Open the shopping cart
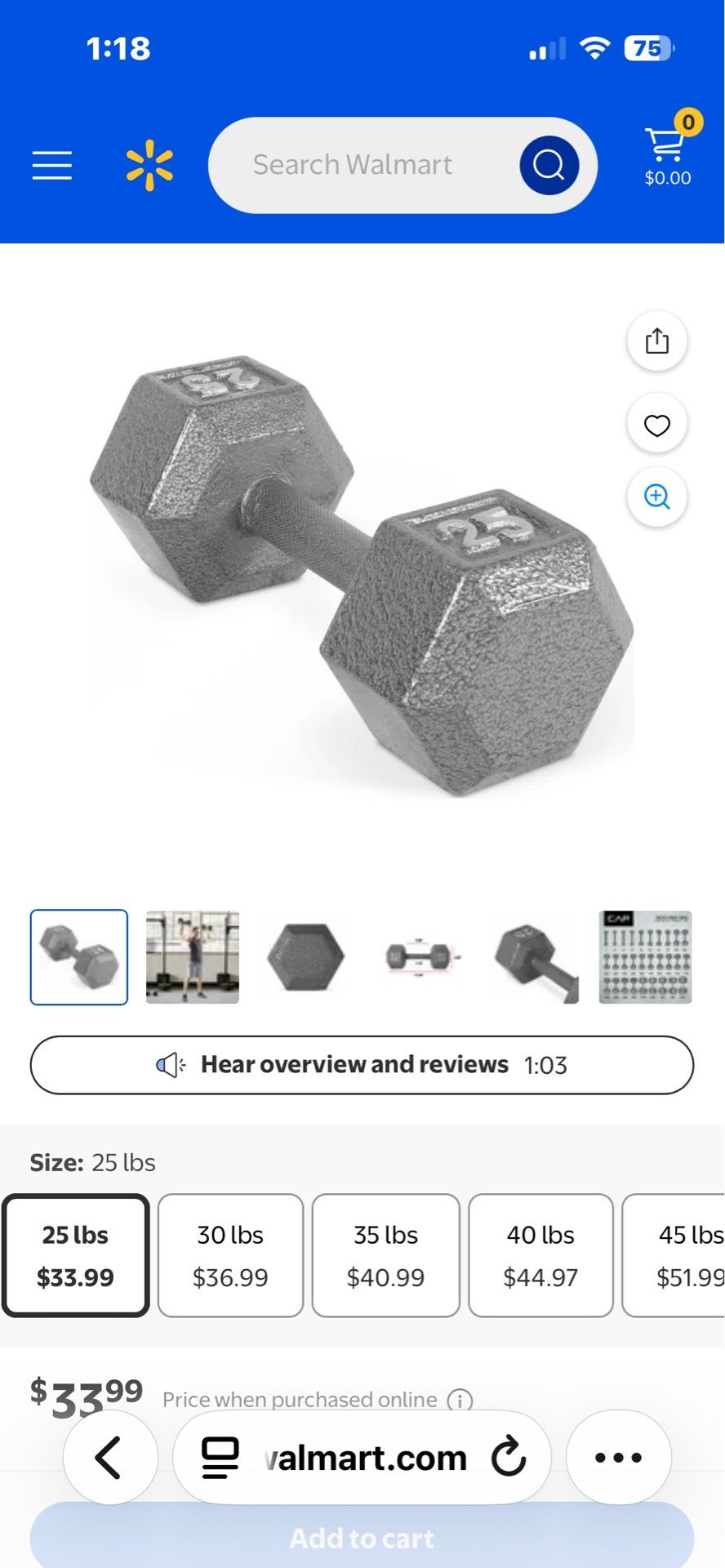The height and width of the screenshot is (1568, 725). [668, 155]
